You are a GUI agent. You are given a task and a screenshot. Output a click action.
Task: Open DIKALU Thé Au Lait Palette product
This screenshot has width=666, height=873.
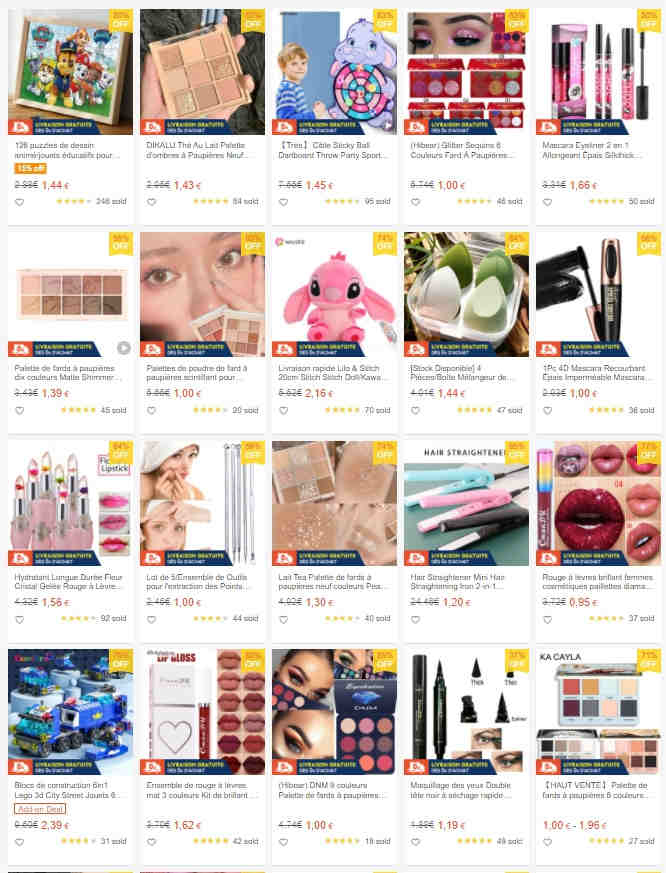tap(202, 70)
